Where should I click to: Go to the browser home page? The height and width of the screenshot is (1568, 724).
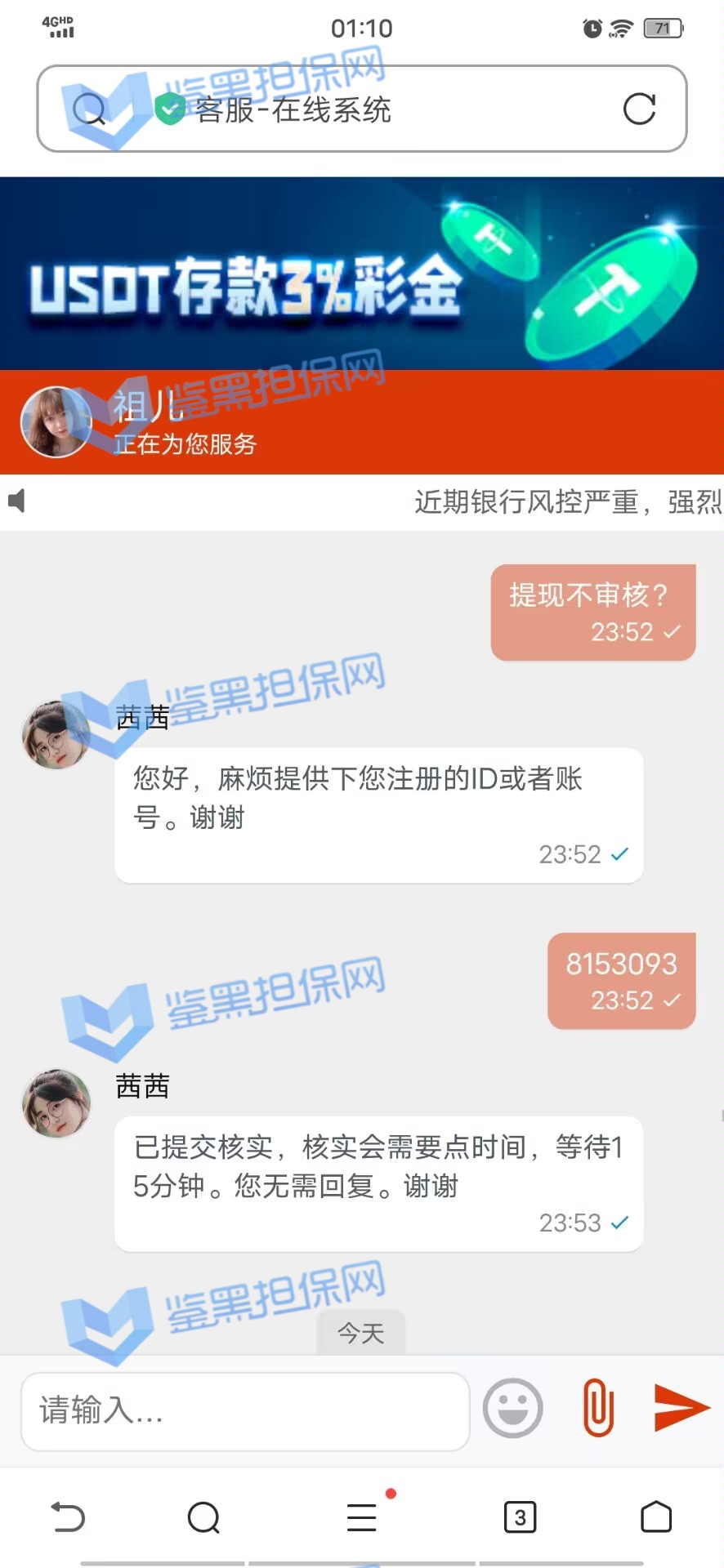tap(655, 1517)
